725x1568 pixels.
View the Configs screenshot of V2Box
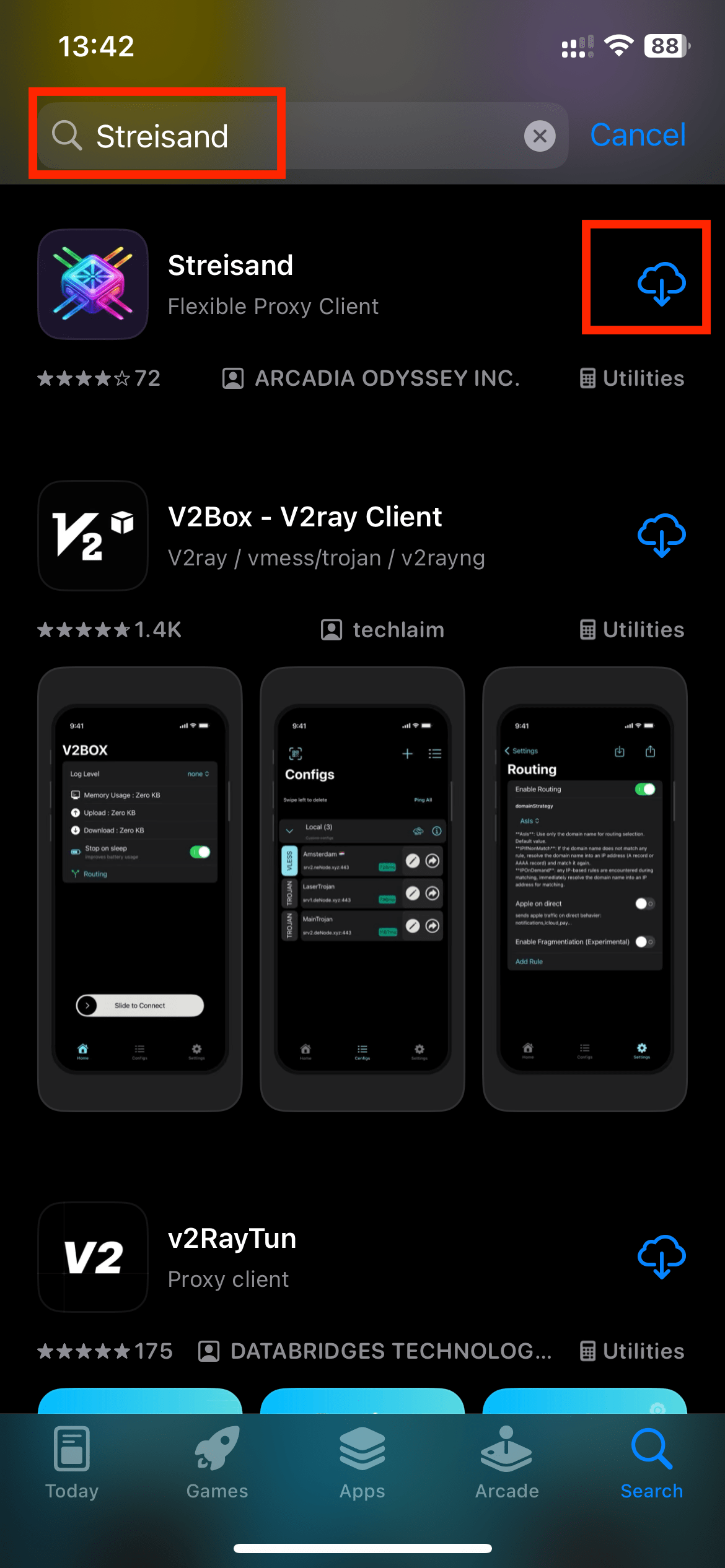click(x=362, y=889)
